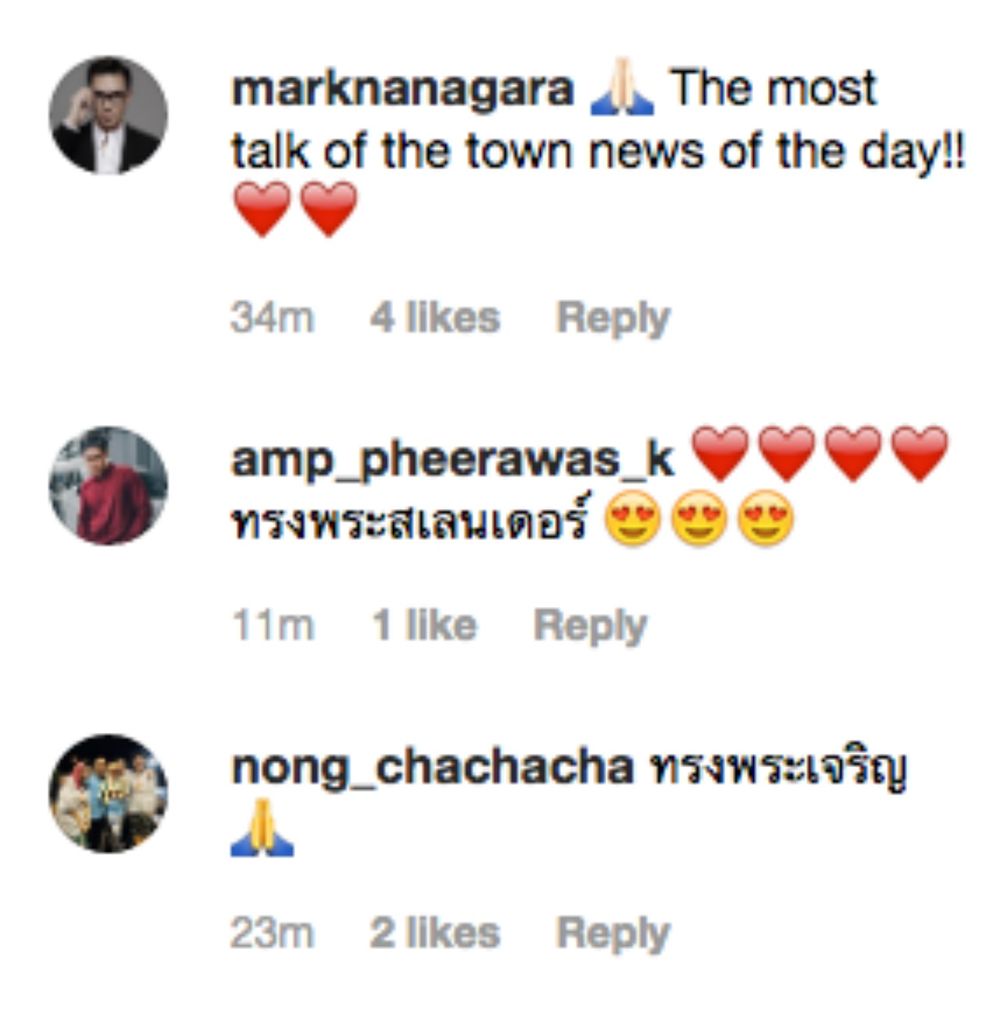Viewport: 1000px width, 1014px height.
Task: Tap the nong_chachacha username
Action: pyautogui.click(x=432, y=768)
